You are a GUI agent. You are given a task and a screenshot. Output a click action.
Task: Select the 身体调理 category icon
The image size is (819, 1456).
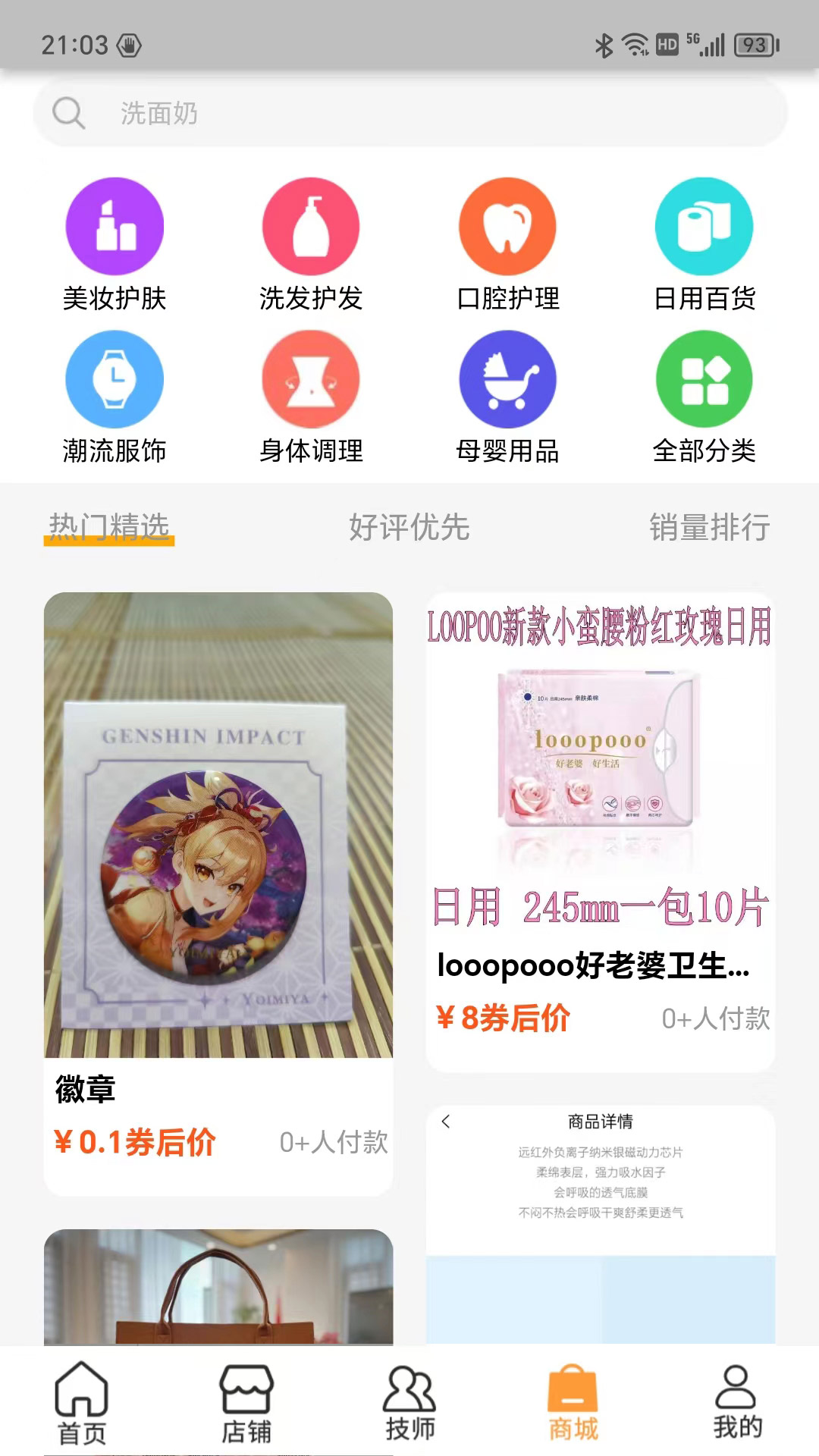pos(311,379)
